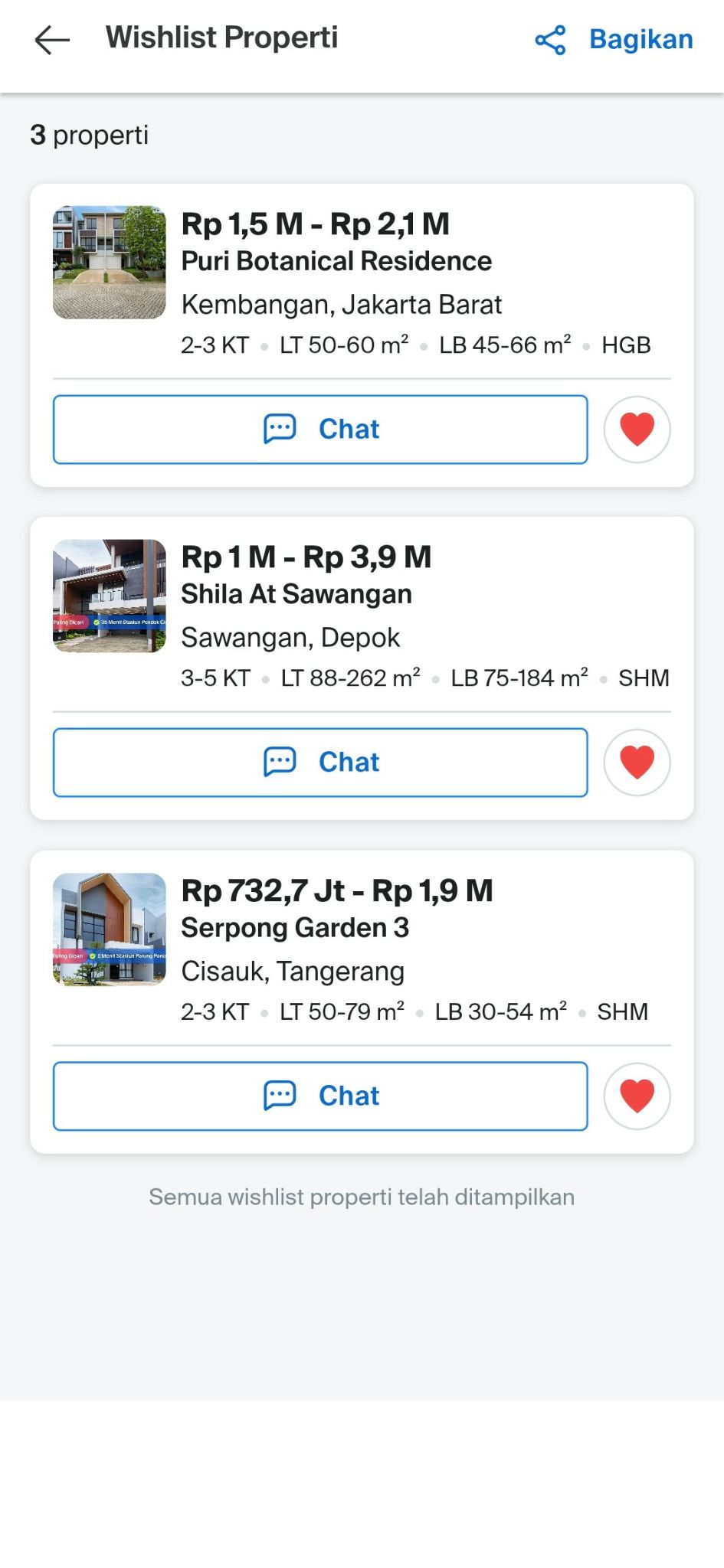
Task: Unfavorite Shila At Sawangan heart
Action: [x=637, y=763]
